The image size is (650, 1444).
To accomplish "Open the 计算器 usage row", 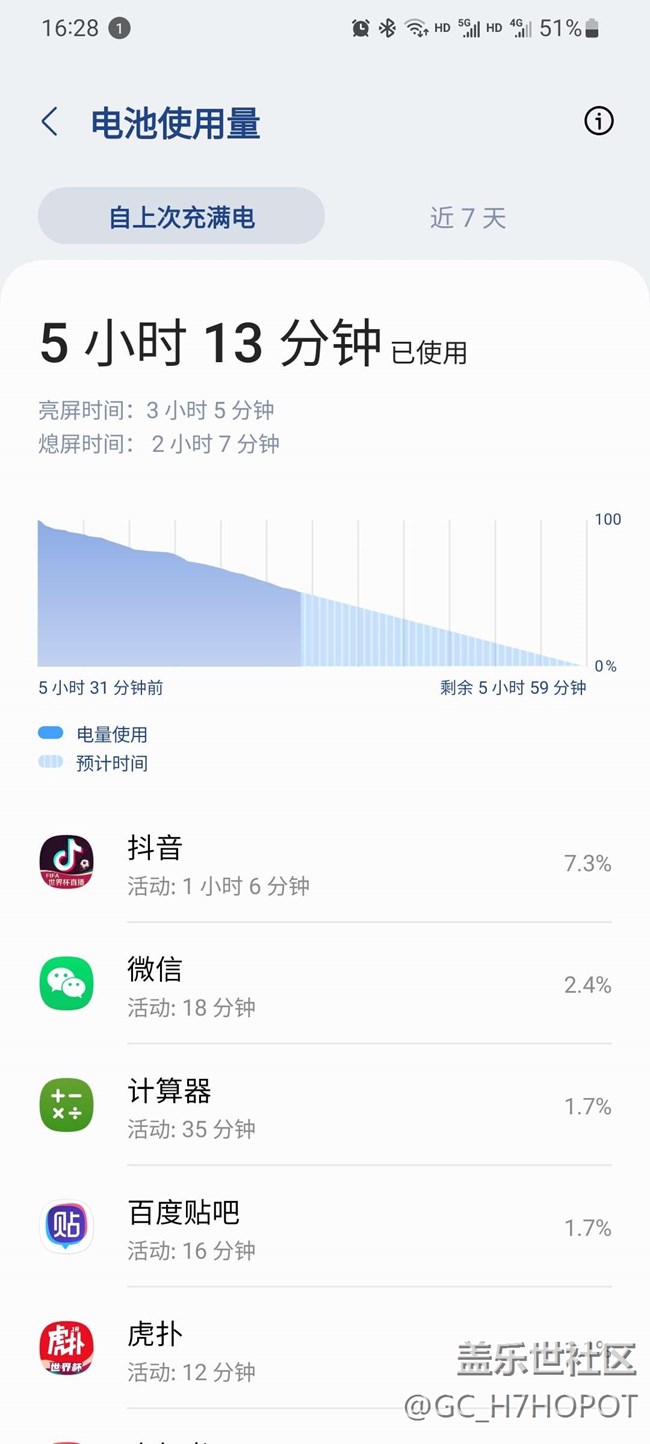I will point(325,1107).
